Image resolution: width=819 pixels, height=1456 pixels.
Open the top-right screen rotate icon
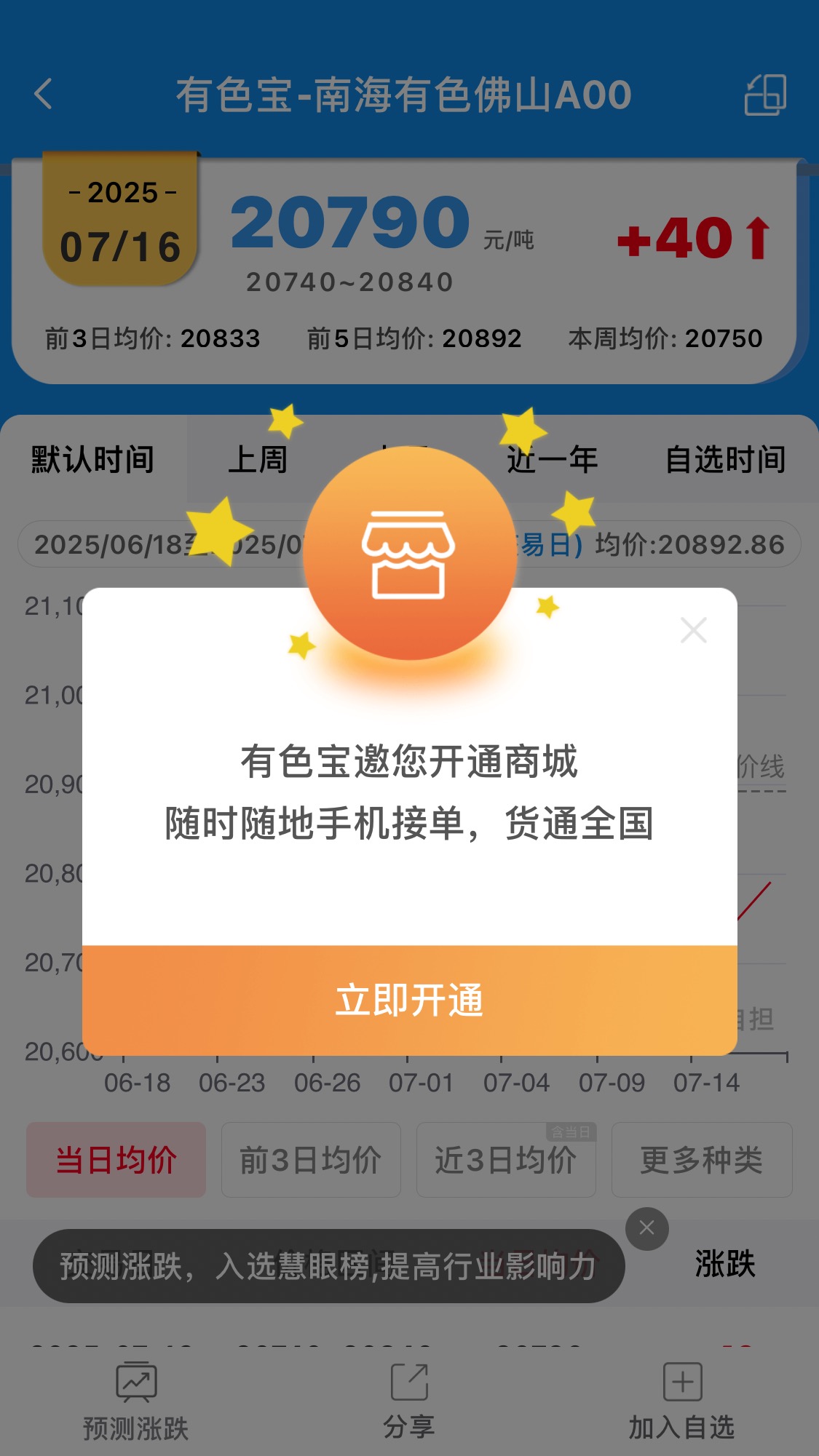coord(765,95)
